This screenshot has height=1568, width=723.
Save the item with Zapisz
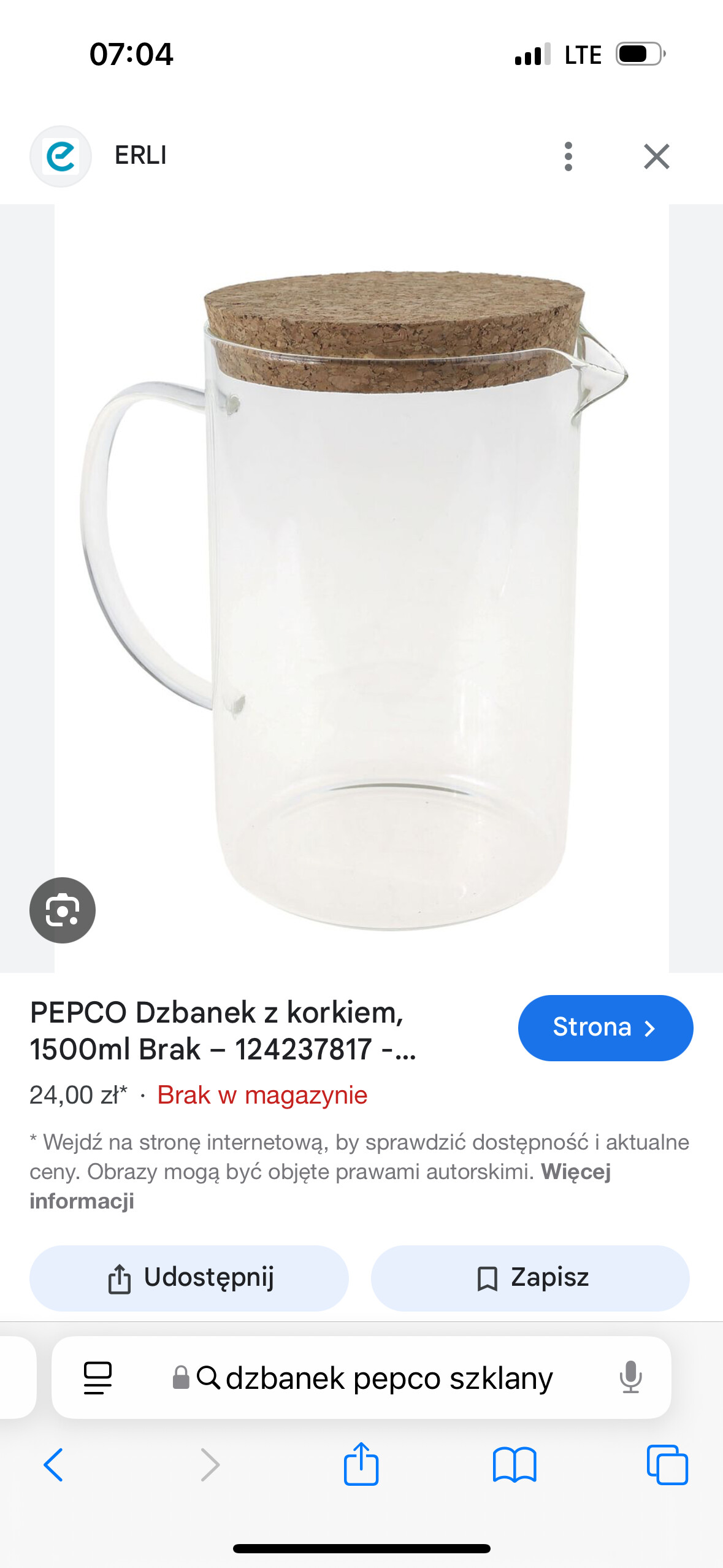click(x=530, y=1278)
